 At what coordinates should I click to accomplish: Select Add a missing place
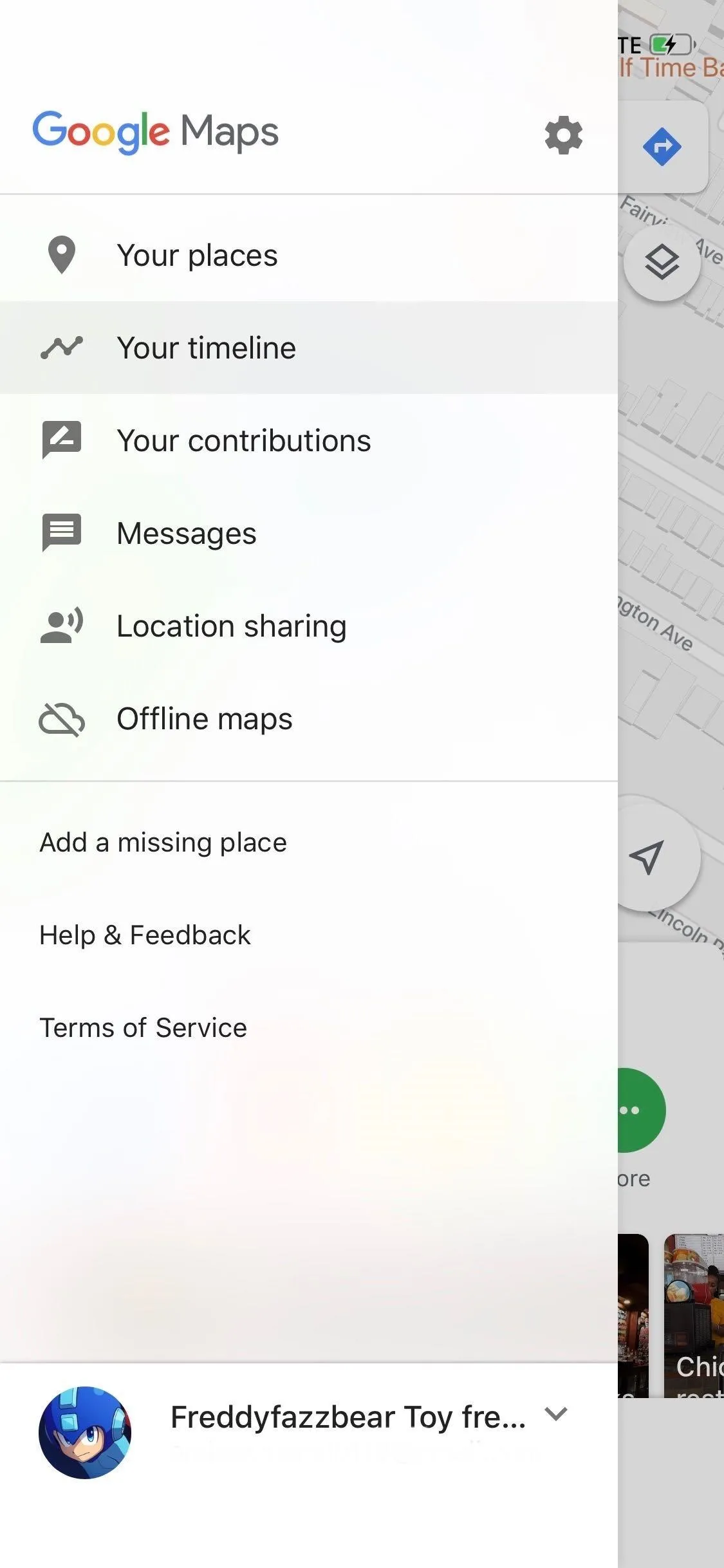click(163, 843)
